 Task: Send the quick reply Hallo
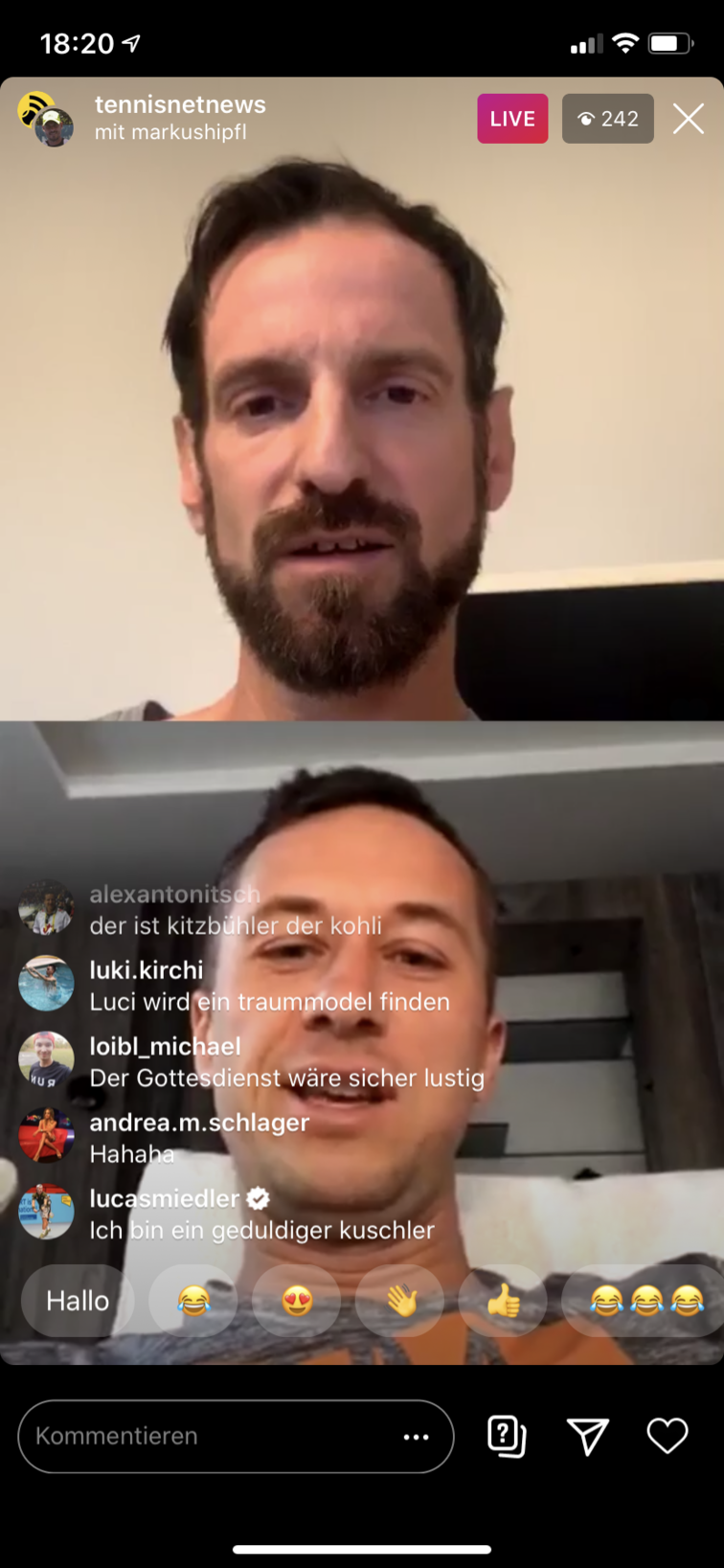[78, 1301]
